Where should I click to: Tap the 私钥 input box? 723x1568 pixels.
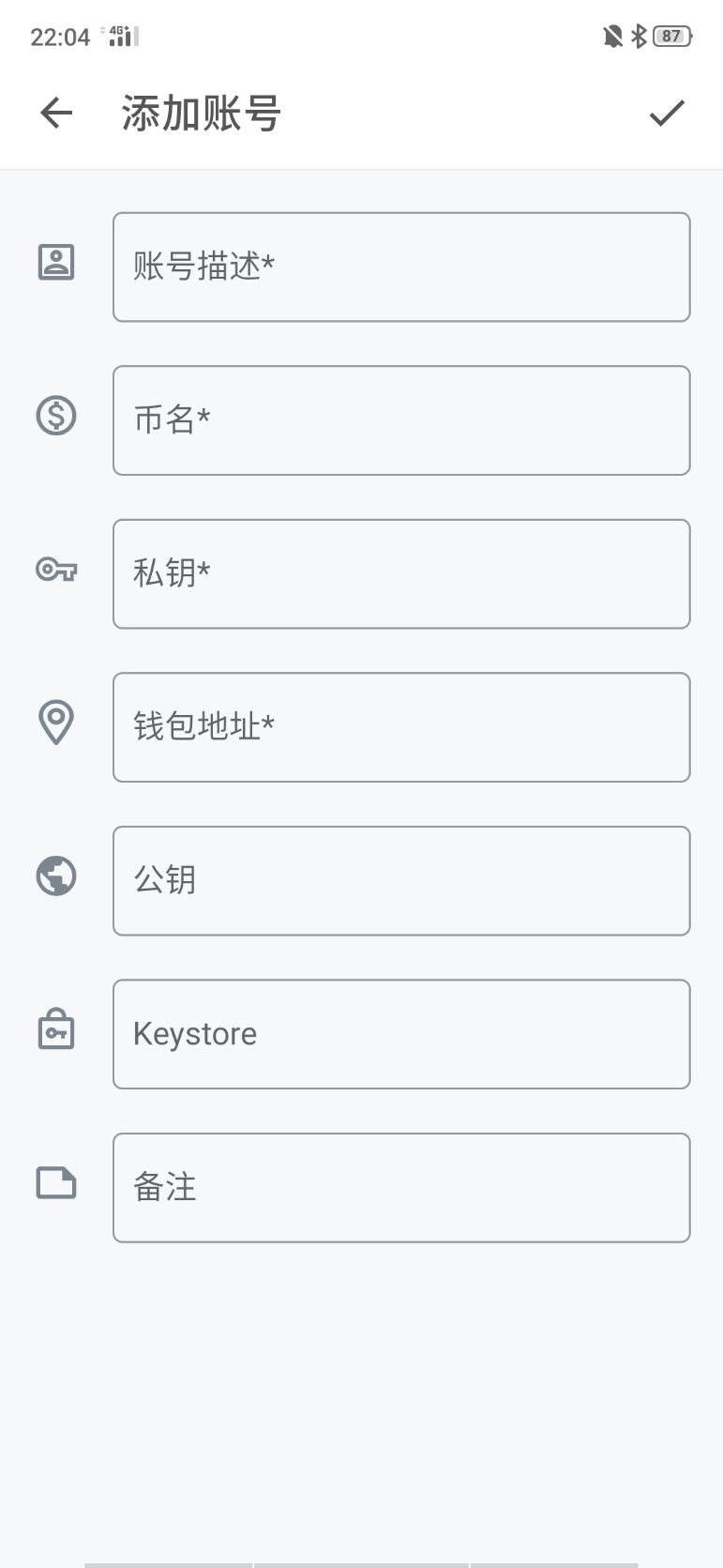click(x=401, y=574)
